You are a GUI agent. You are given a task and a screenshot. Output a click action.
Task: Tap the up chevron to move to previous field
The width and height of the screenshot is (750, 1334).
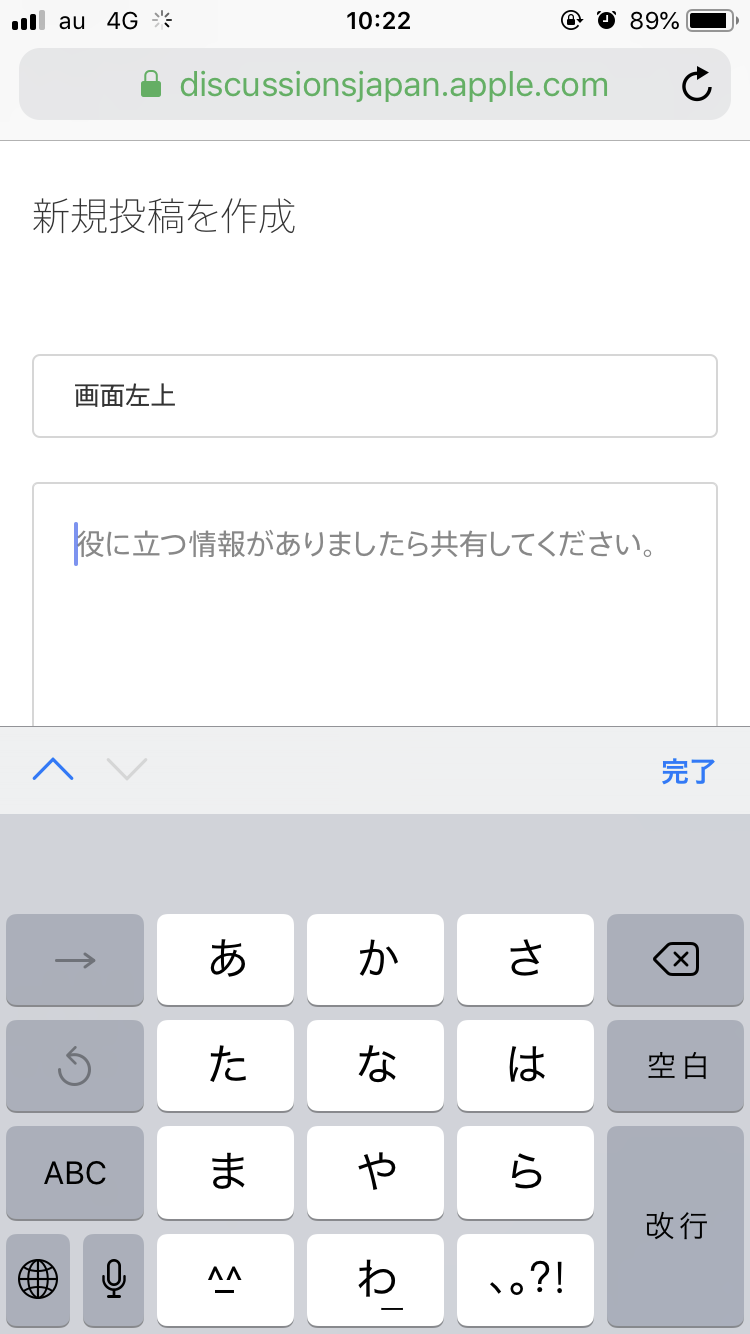(x=53, y=770)
